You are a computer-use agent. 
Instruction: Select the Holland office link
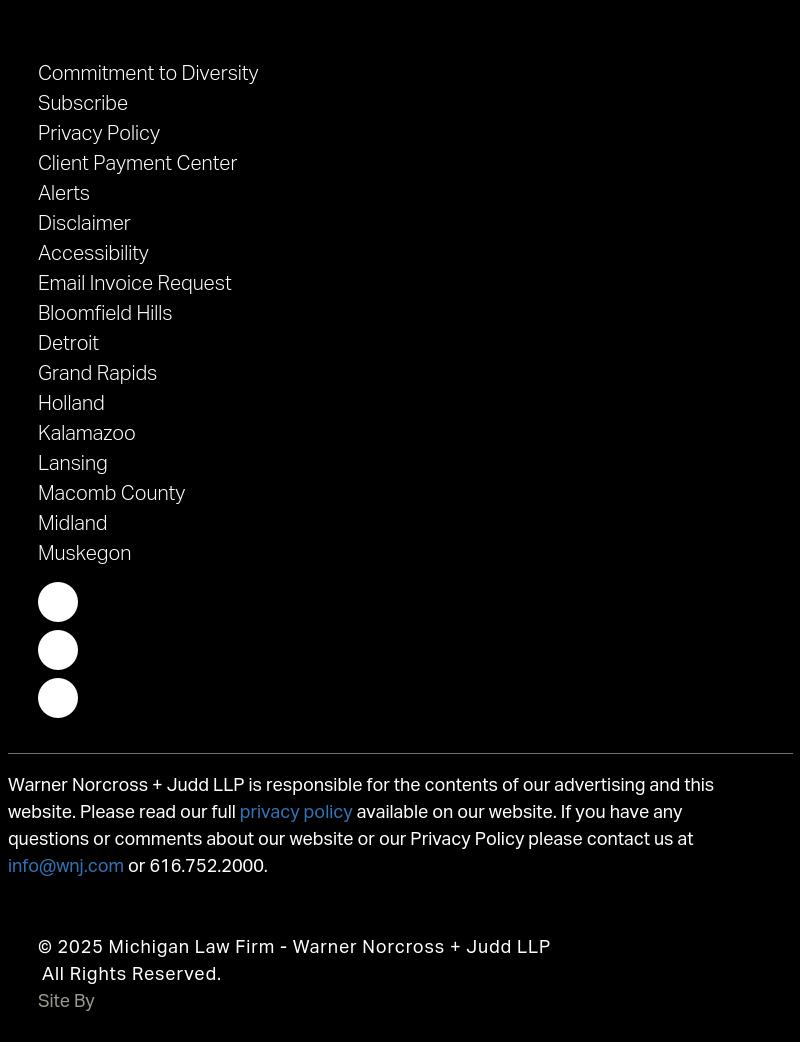(71, 404)
